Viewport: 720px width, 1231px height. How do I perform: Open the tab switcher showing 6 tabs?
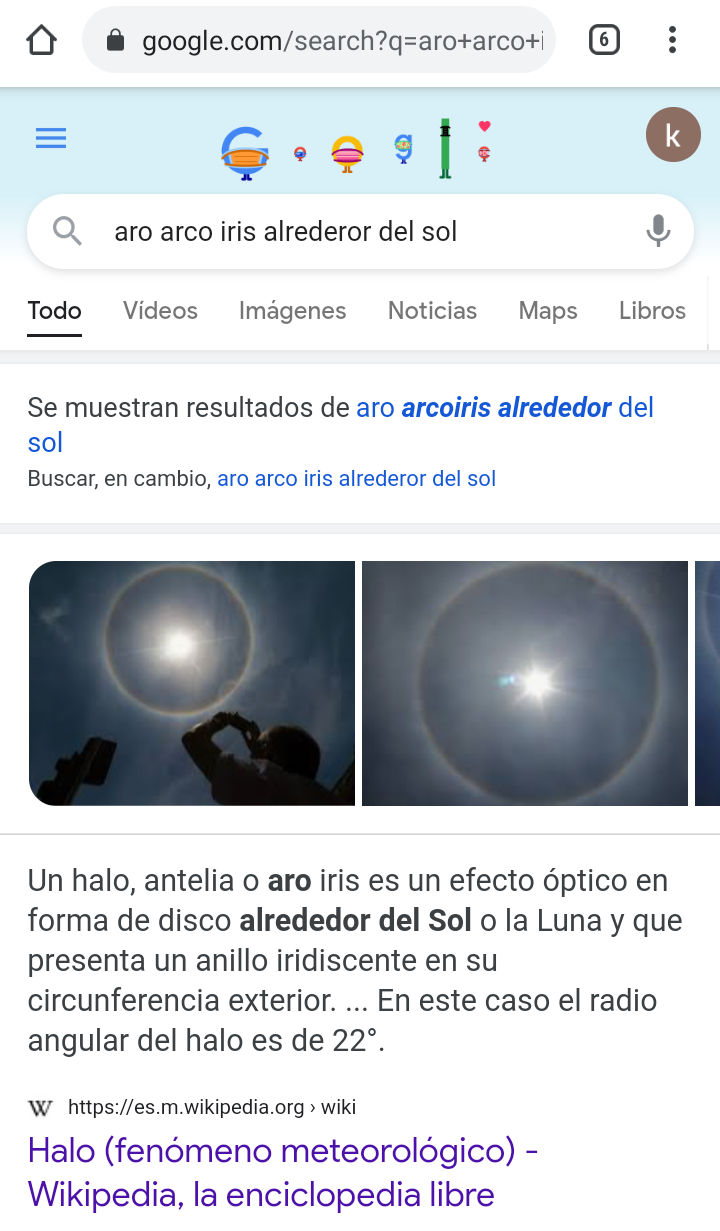tap(604, 40)
